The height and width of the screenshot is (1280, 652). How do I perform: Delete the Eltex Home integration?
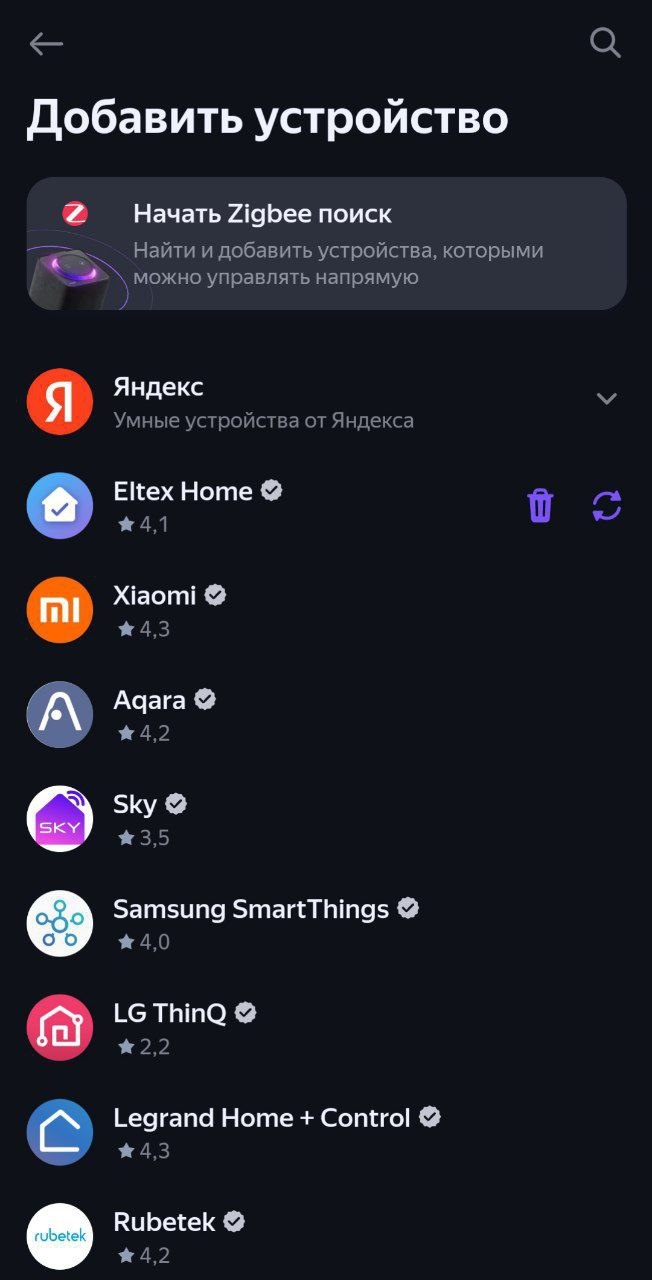540,506
